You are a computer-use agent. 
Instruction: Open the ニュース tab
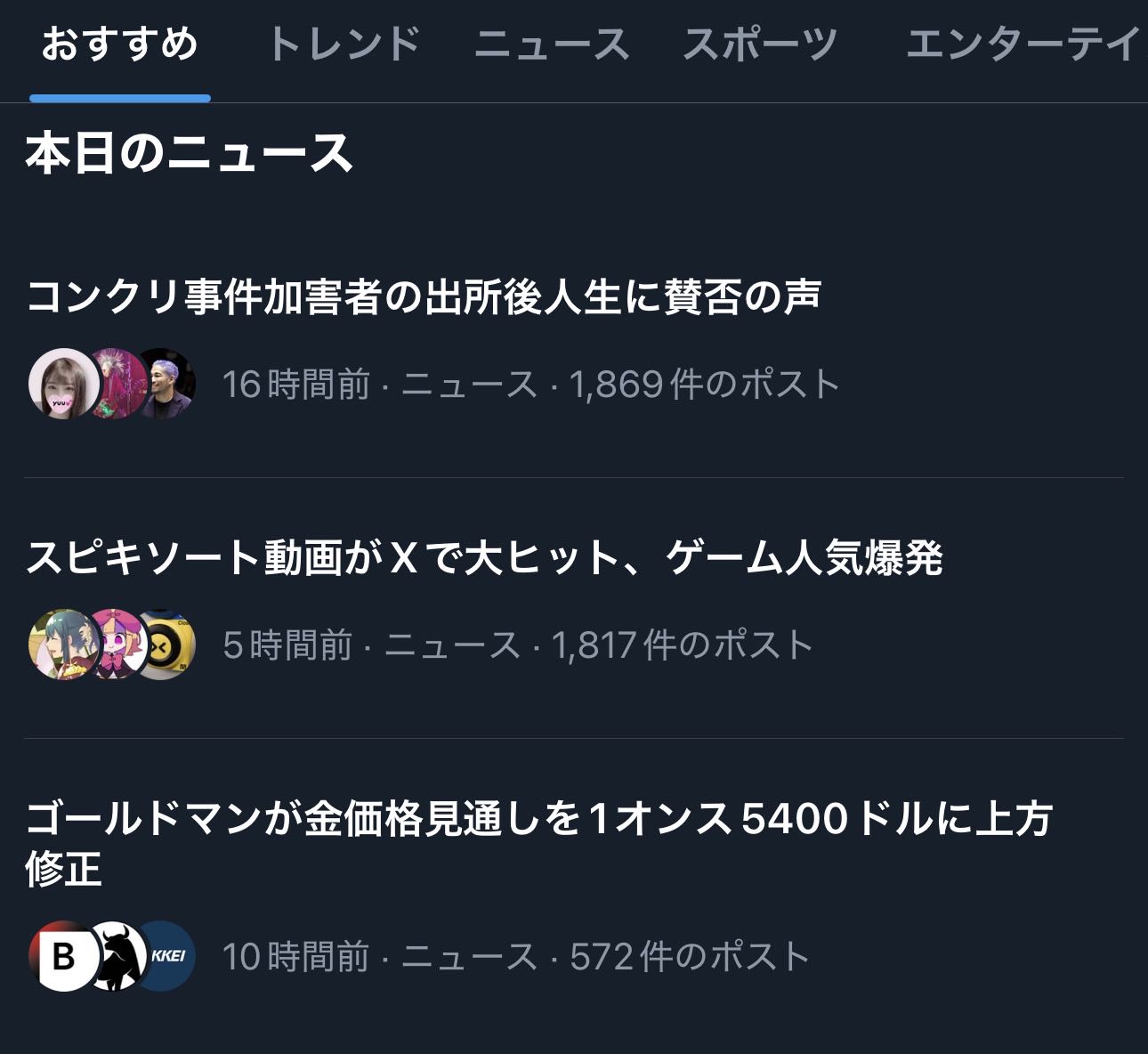[x=552, y=45]
